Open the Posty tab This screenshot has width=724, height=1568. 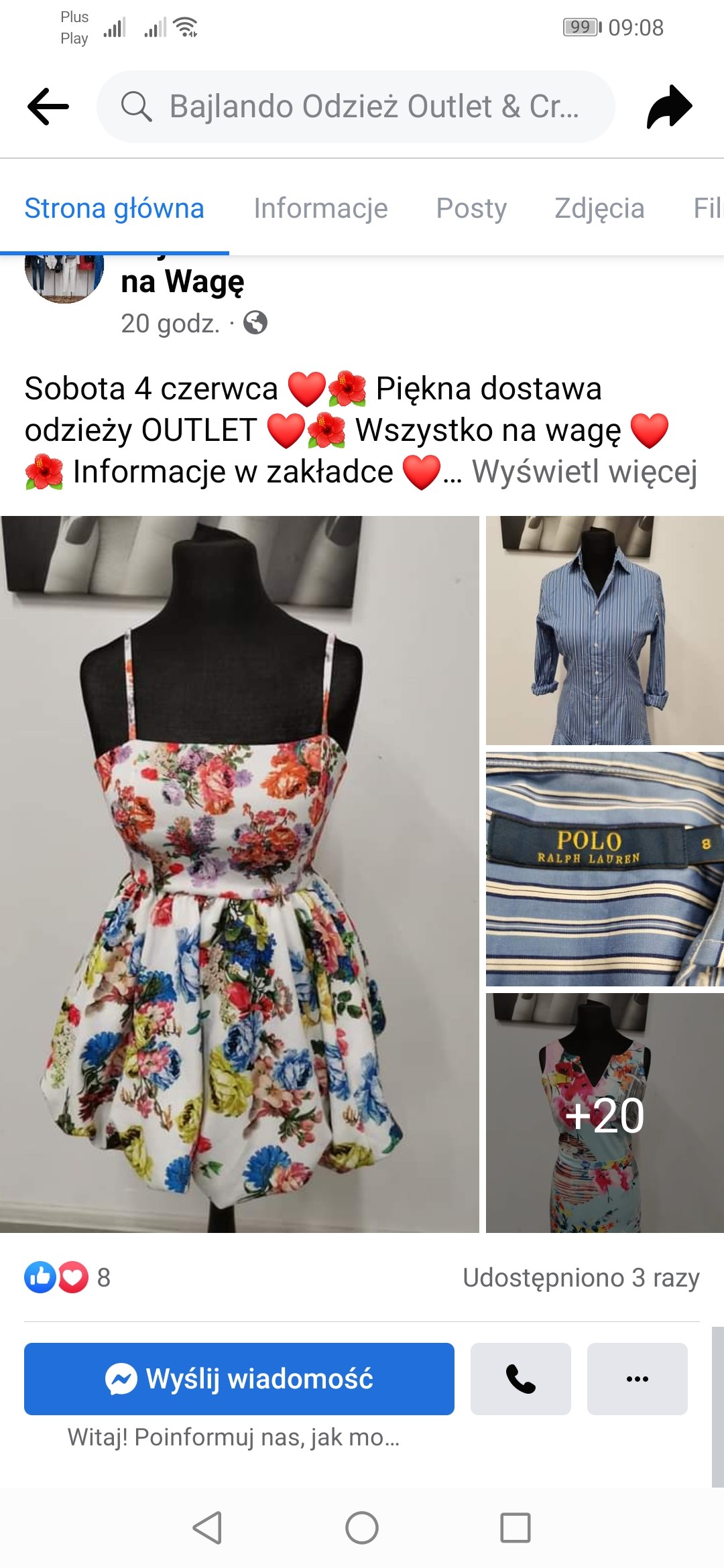click(471, 208)
